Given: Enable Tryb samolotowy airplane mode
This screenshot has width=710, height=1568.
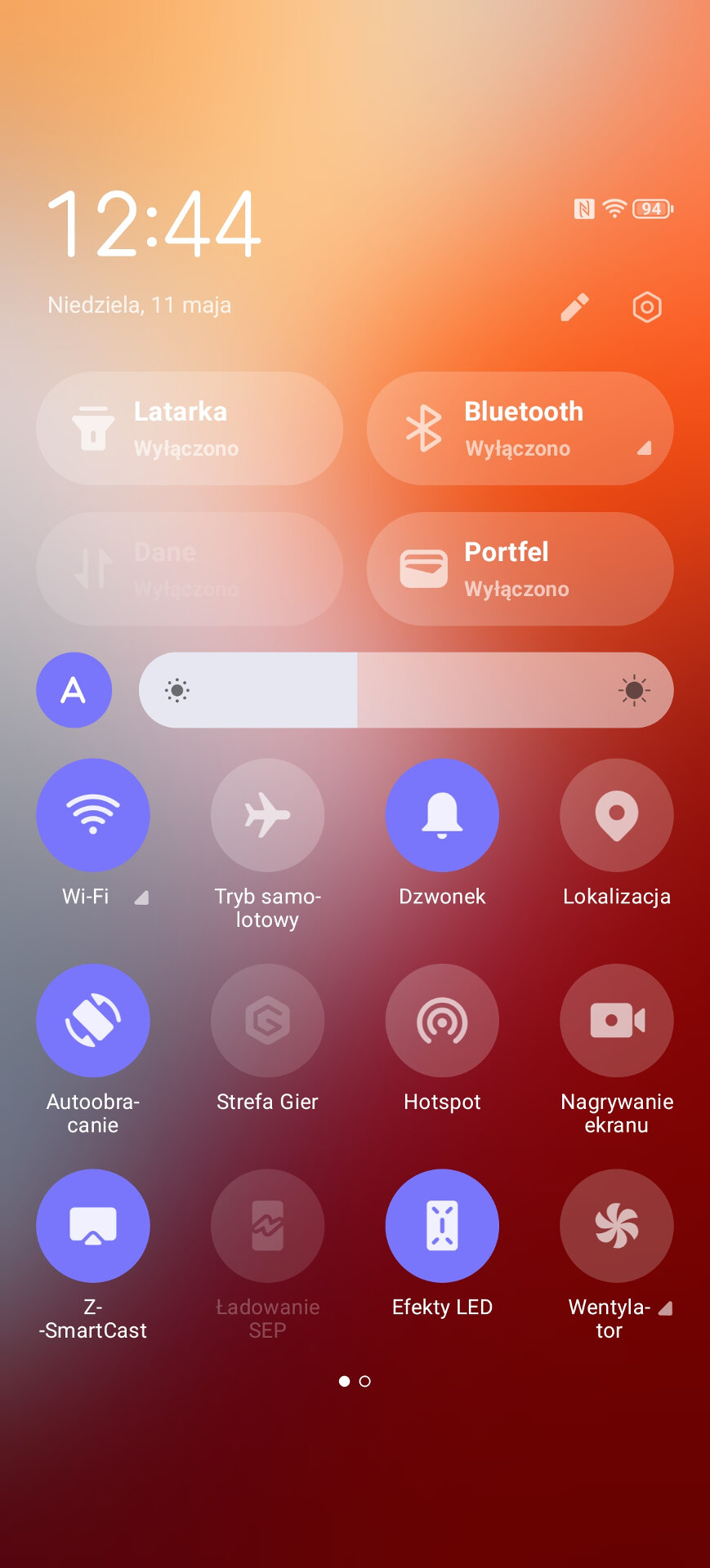Looking at the screenshot, I should [x=267, y=815].
